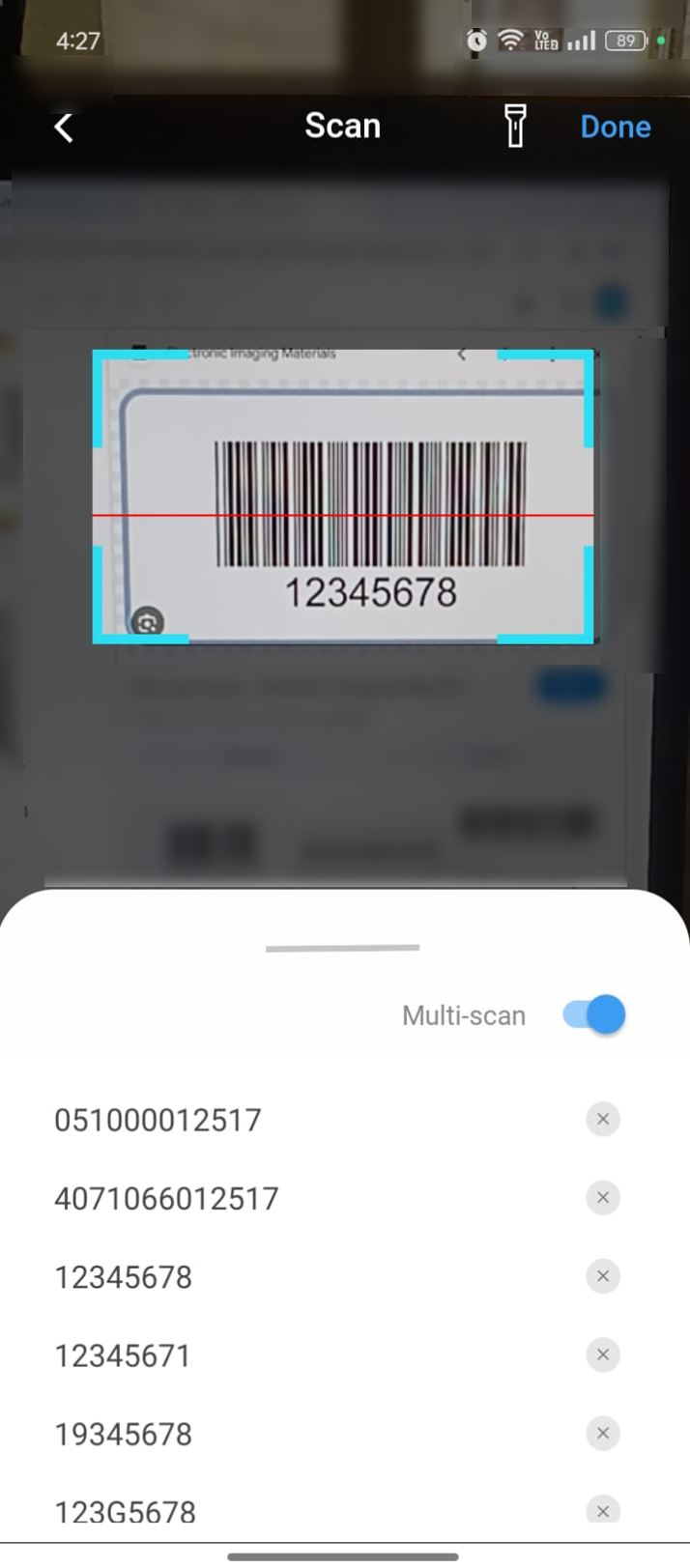Go back from the Scan screen
The height and width of the screenshot is (1568, 690).
[x=64, y=128]
